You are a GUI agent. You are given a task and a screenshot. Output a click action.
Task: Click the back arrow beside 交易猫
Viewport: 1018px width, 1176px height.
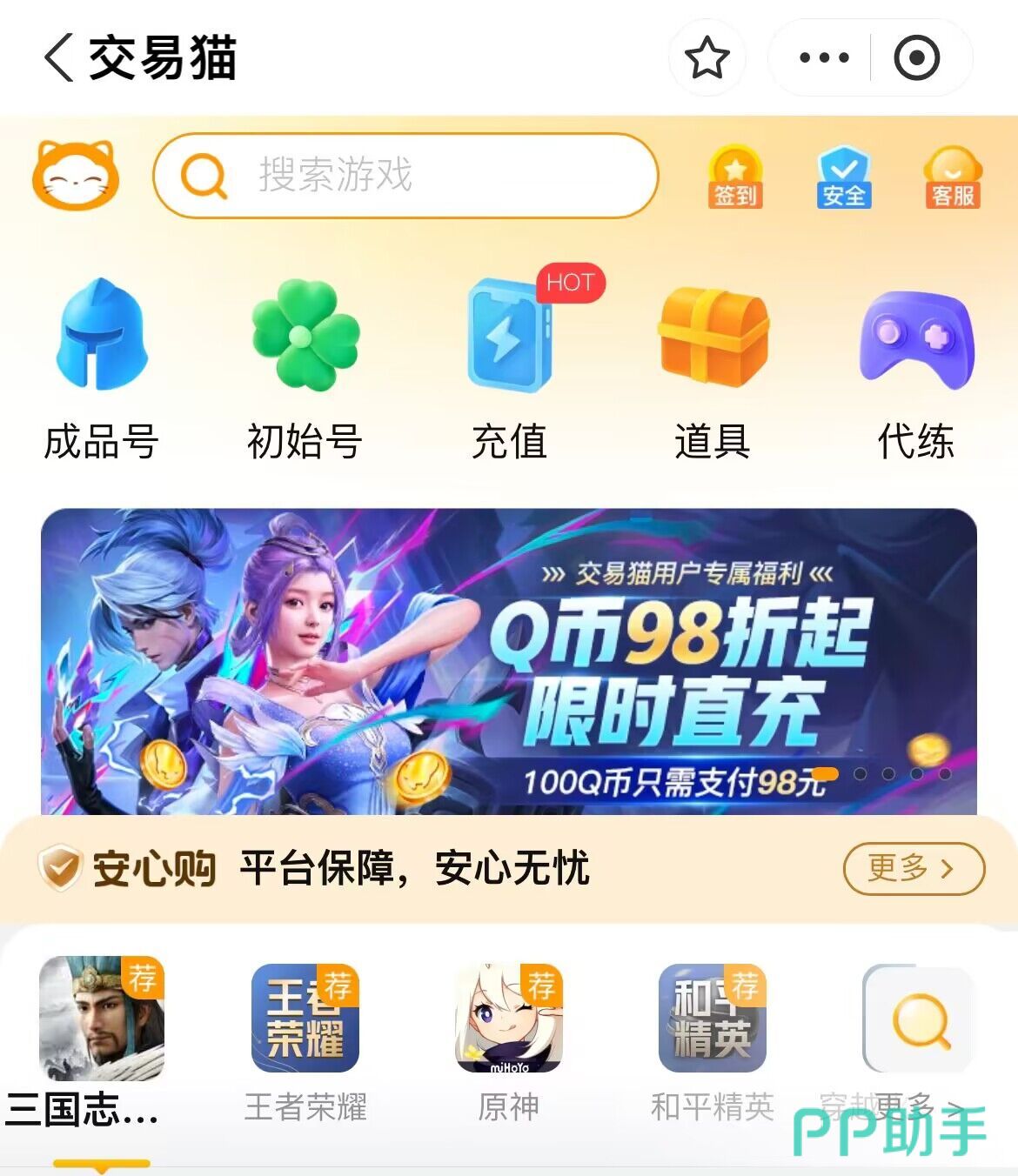point(54,57)
